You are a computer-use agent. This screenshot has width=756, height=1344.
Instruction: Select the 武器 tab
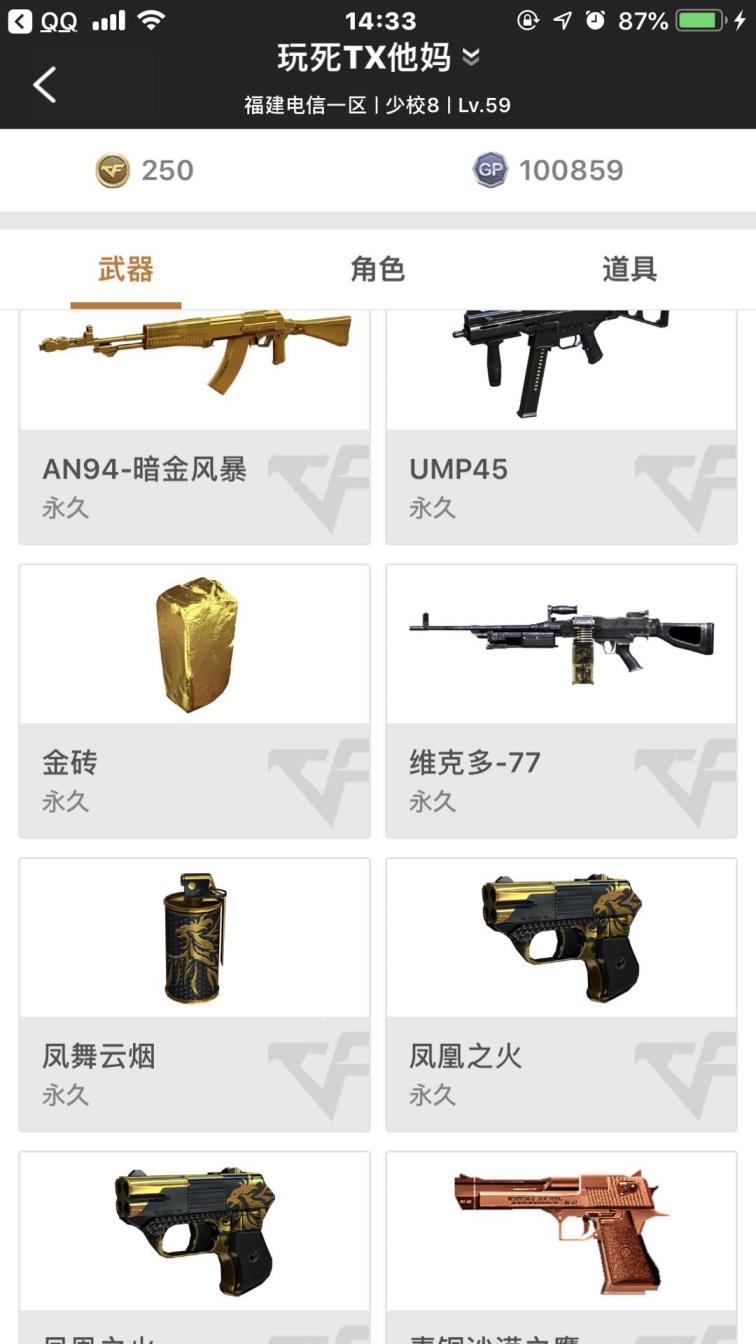[x=126, y=270]
